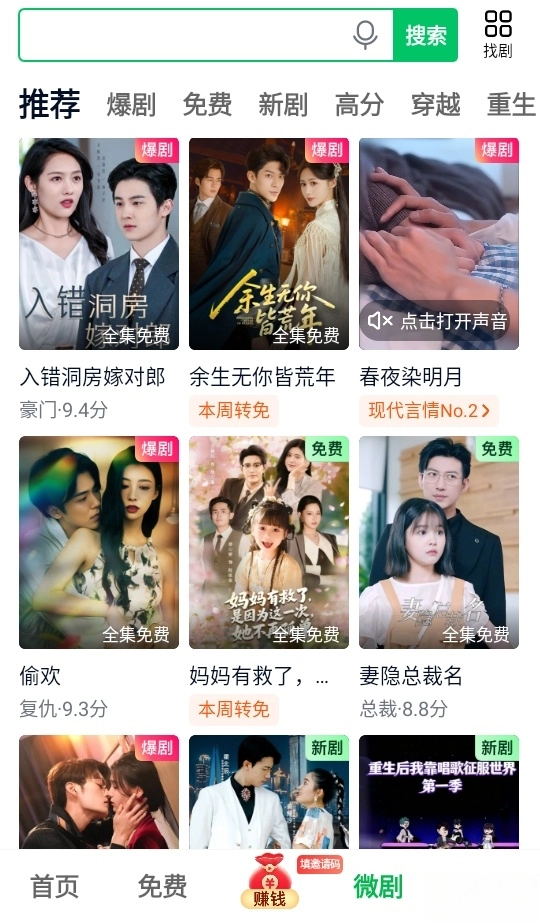540x924 pixels.
Task: Switch to the 重生 category tab
Action: point(511,105)
